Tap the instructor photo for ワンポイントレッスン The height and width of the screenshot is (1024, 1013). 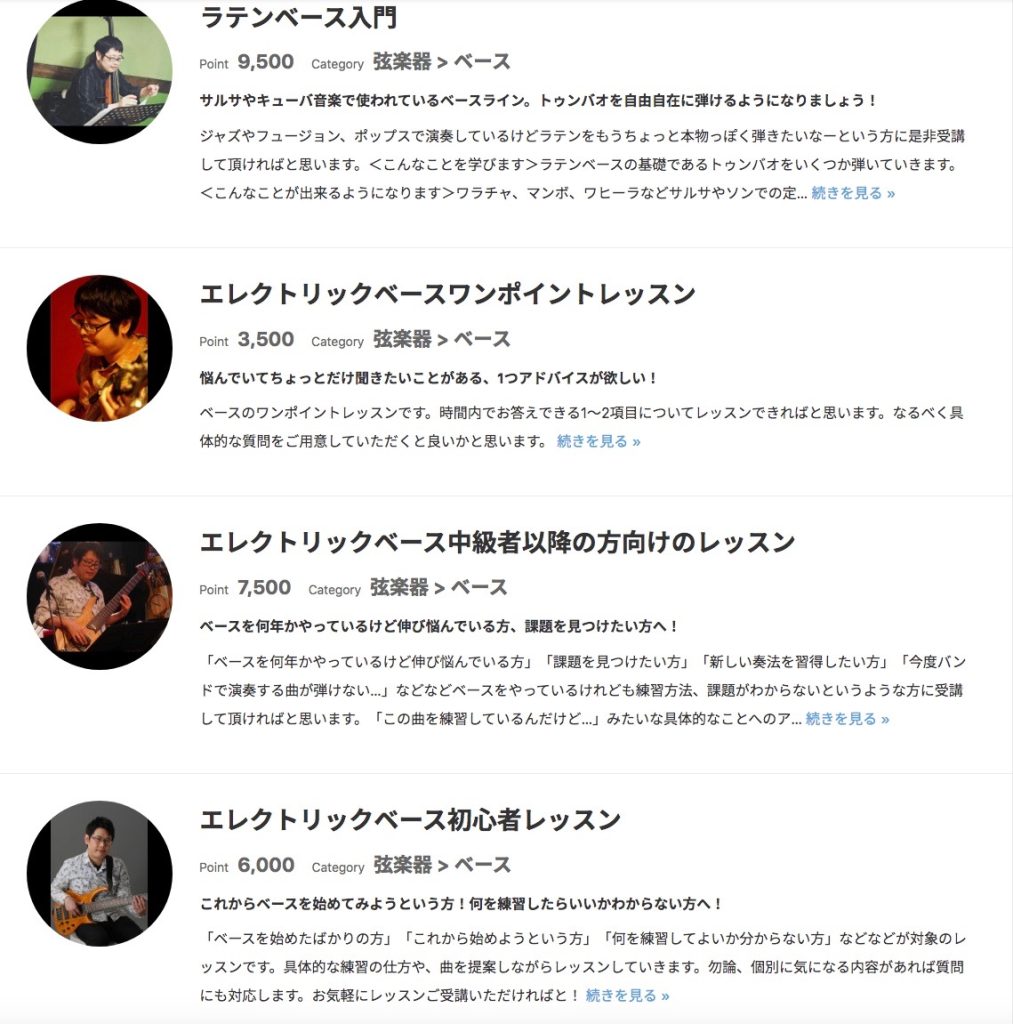99,348
